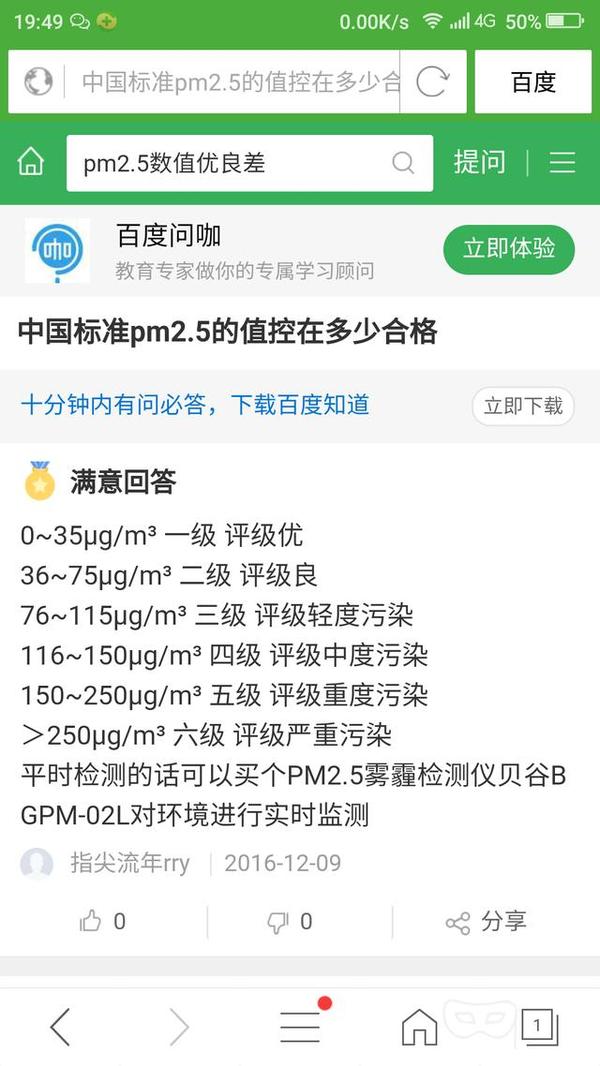Reload the page with the refresh icon
This screenshot has height=1066, width=600.
[x=431, y=81]
